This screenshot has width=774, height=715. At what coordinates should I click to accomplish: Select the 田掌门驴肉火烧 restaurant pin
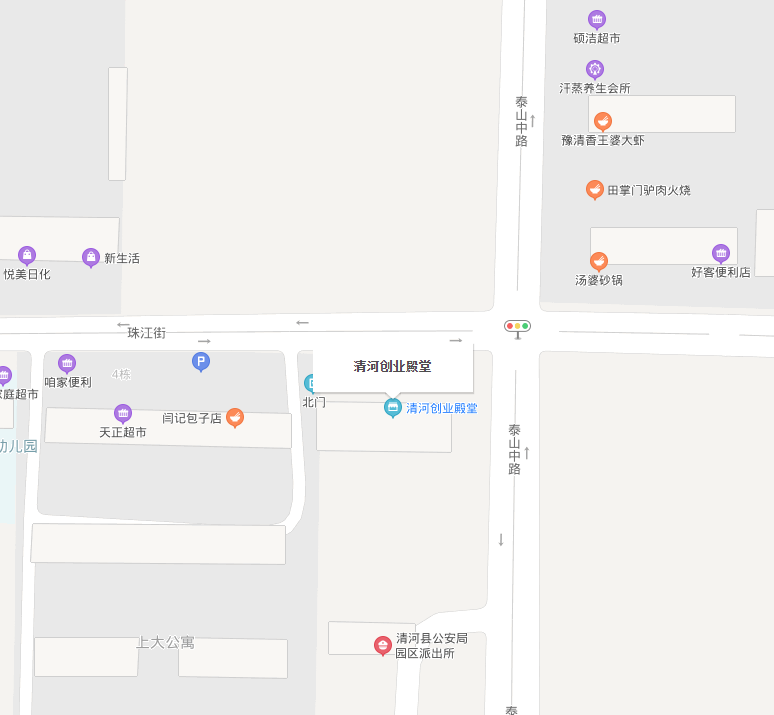pyautogui.click(x=595, y=190)
